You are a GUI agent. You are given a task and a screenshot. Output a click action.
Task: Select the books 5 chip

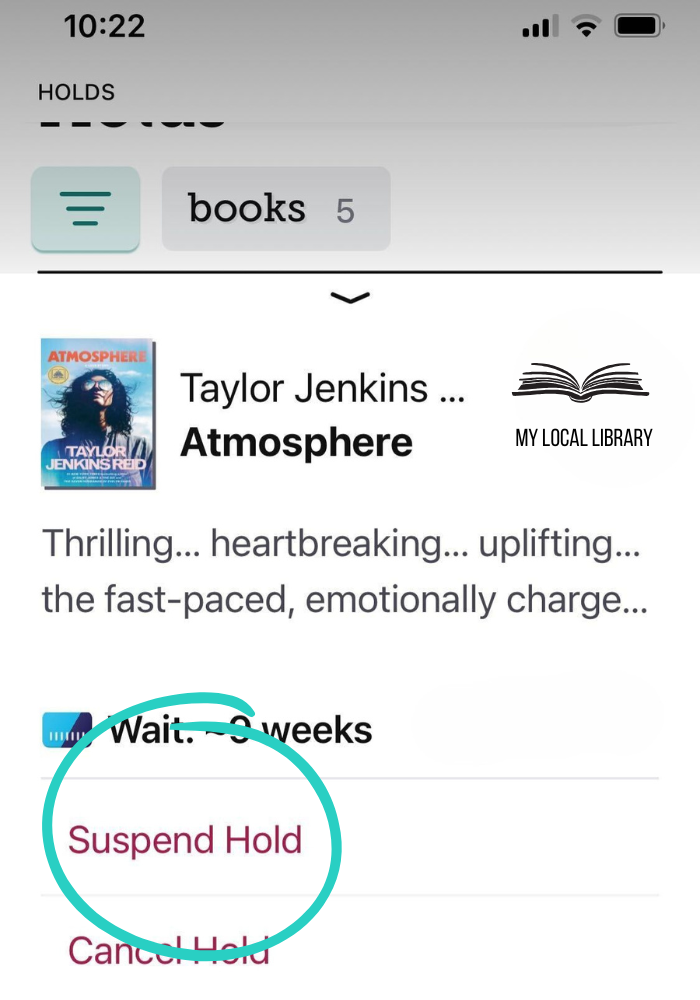point(275,208)
